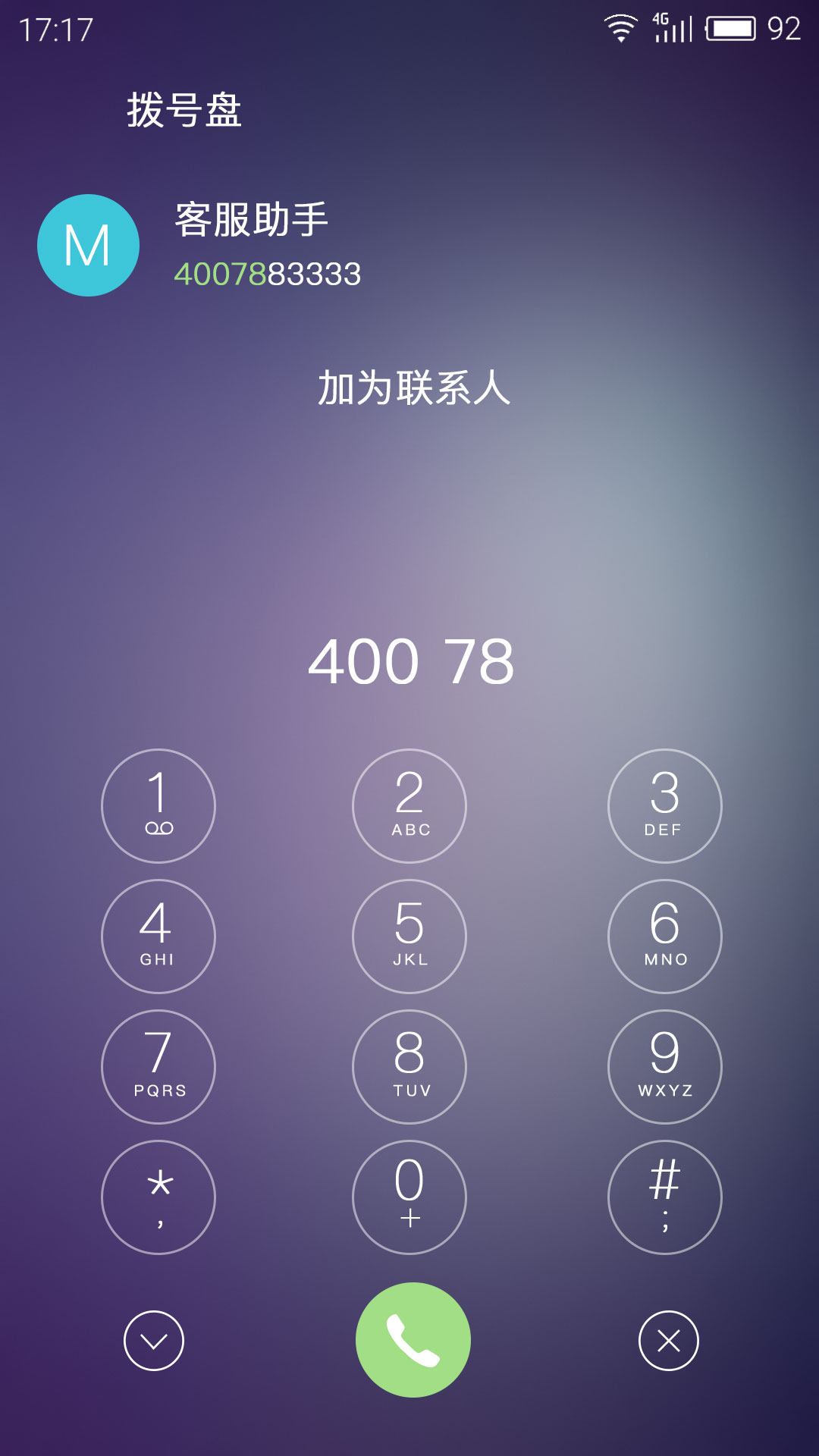Delete the last dialed digit
This screenshot has height=1456, width=819.
668,1341
